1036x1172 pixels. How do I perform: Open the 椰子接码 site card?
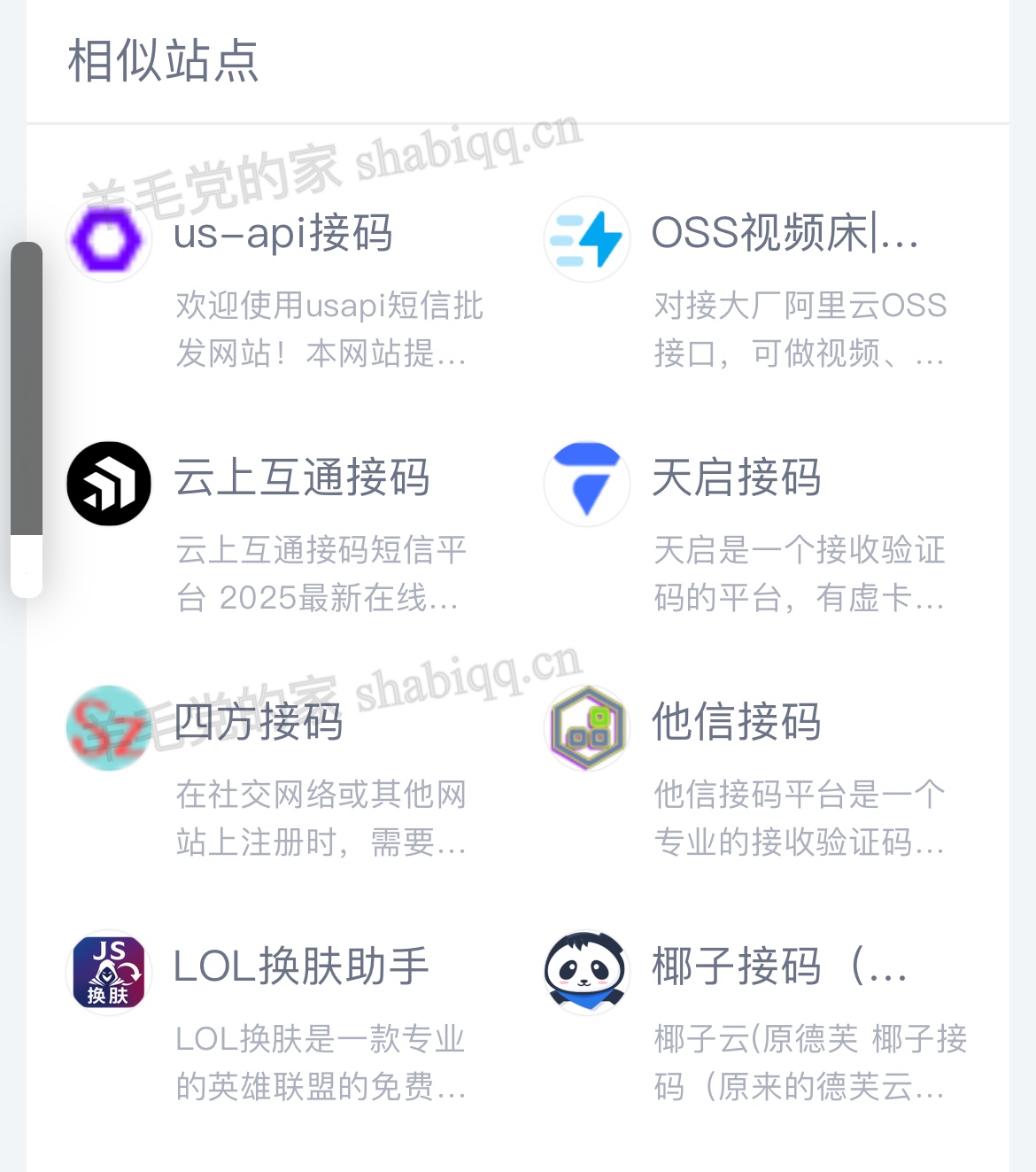coord(779,967)
